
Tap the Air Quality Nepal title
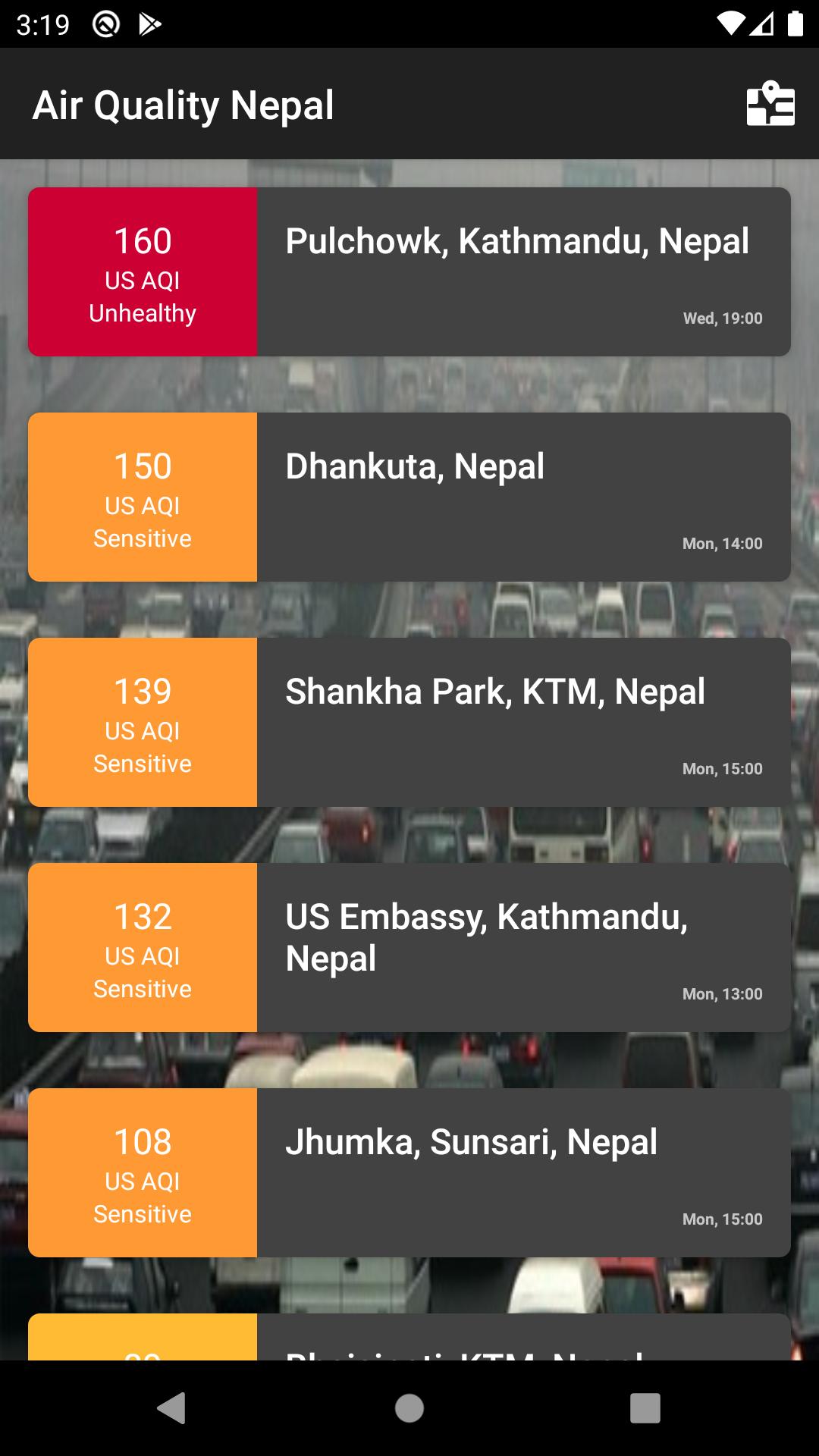[x=184, y=105]
